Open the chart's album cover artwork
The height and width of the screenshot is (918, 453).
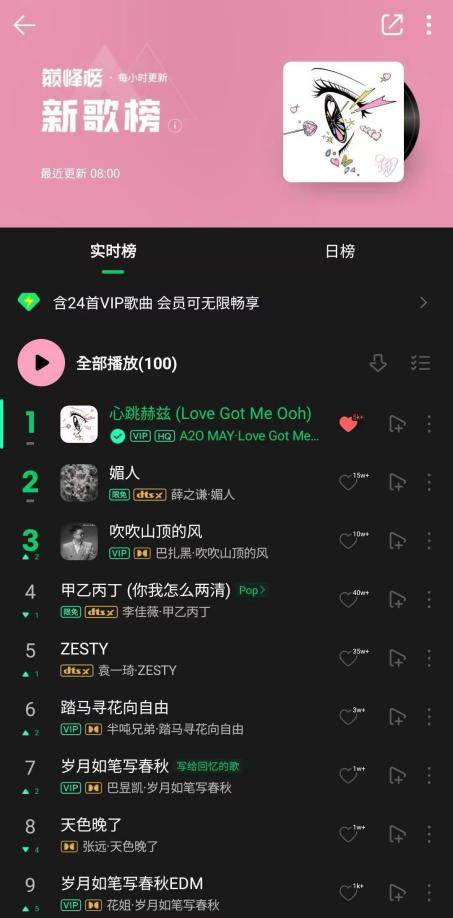(x=344, y=122)
